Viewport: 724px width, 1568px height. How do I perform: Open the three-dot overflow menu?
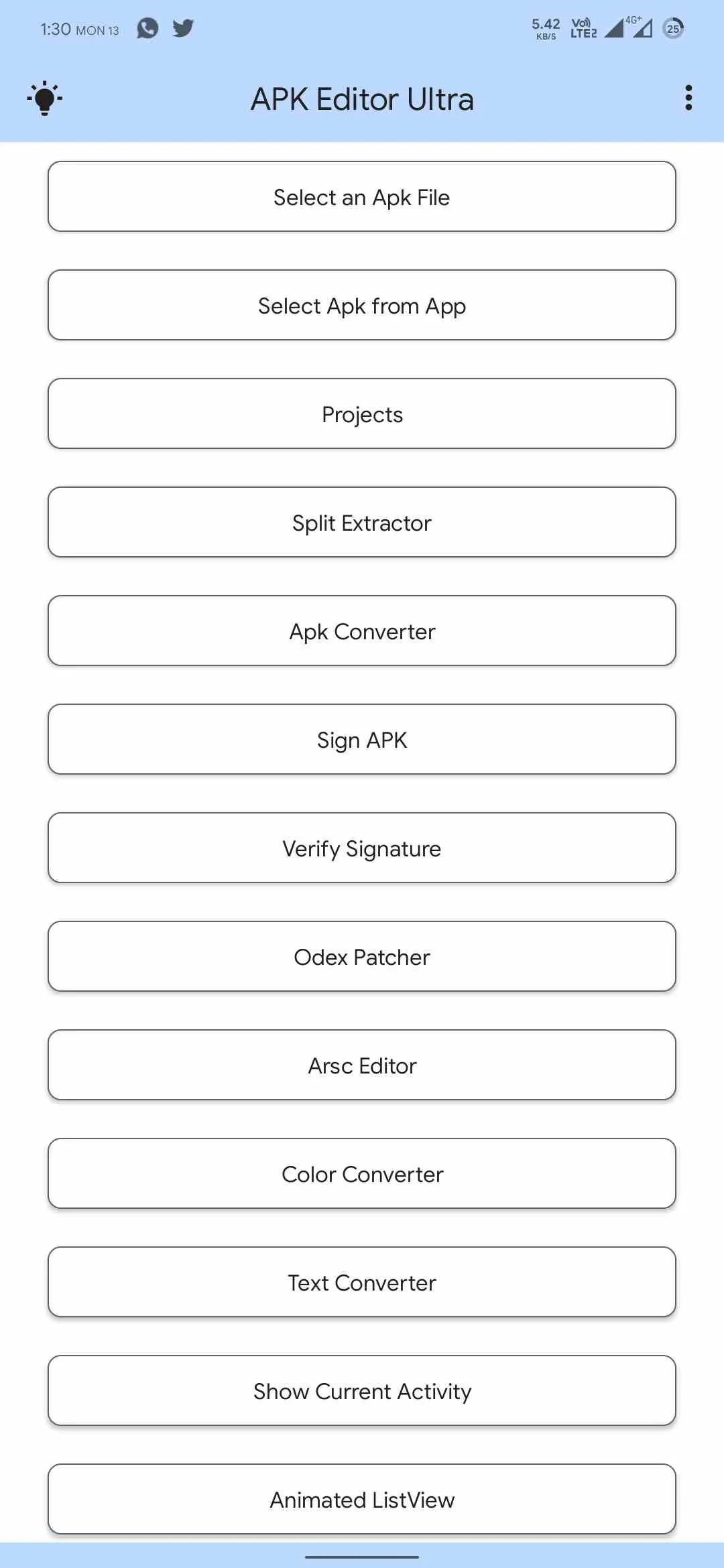[x=688, y=99]
